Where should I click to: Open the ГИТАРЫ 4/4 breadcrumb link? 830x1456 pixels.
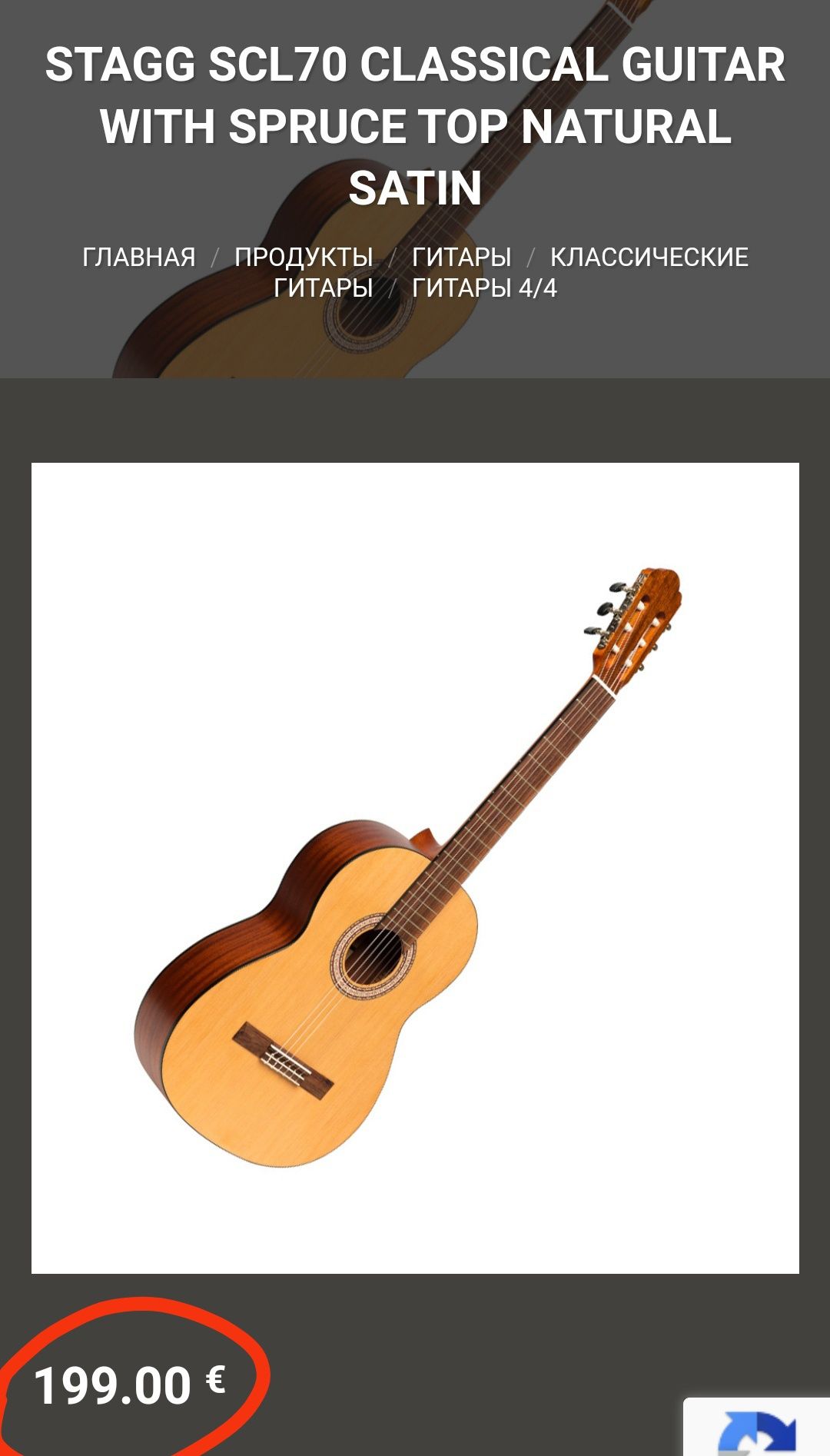[484, 288]
